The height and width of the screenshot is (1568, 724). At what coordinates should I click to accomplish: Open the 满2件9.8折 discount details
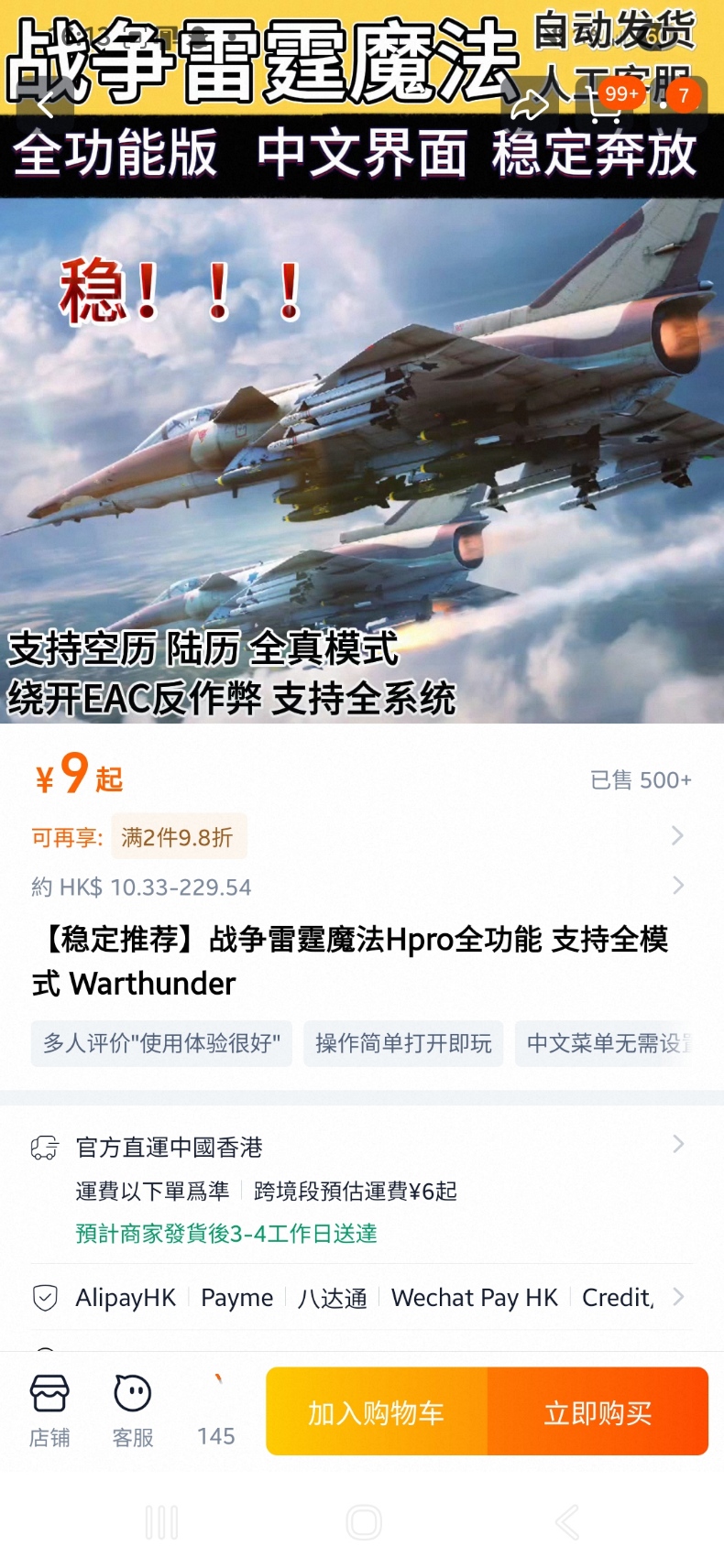pyautogui.click(x=179, y=836)
